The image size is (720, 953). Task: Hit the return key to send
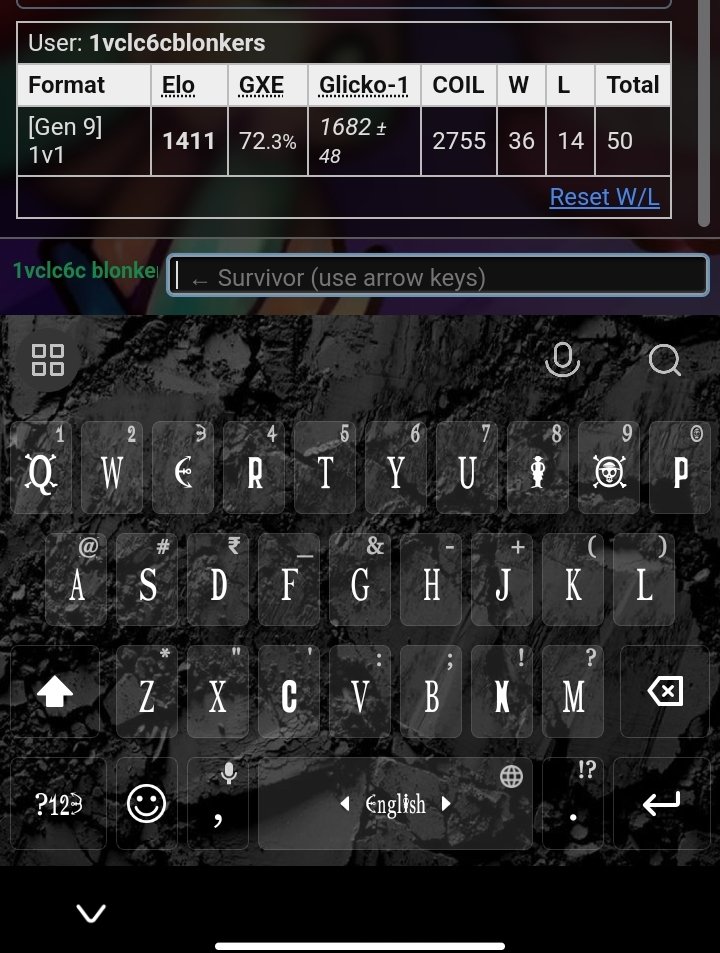tap(661, 804)
